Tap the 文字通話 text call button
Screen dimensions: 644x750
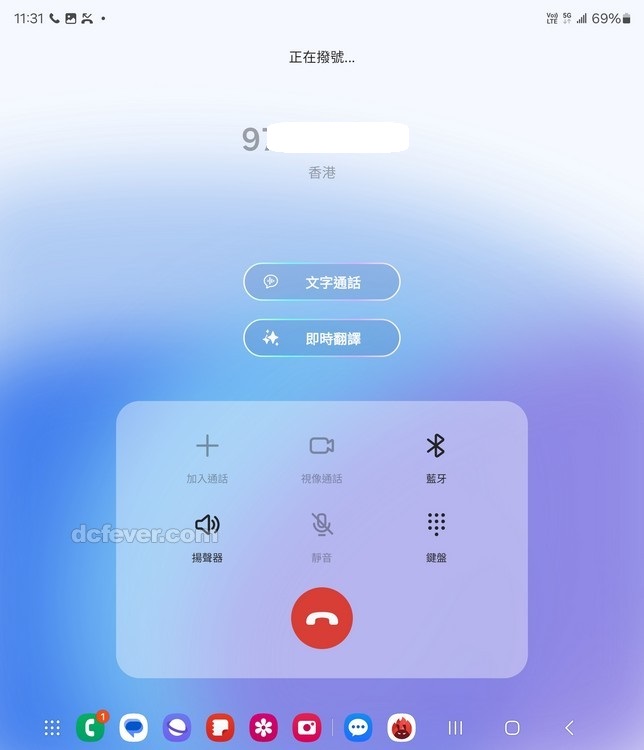pyautogui.click(x=321, y=282)
